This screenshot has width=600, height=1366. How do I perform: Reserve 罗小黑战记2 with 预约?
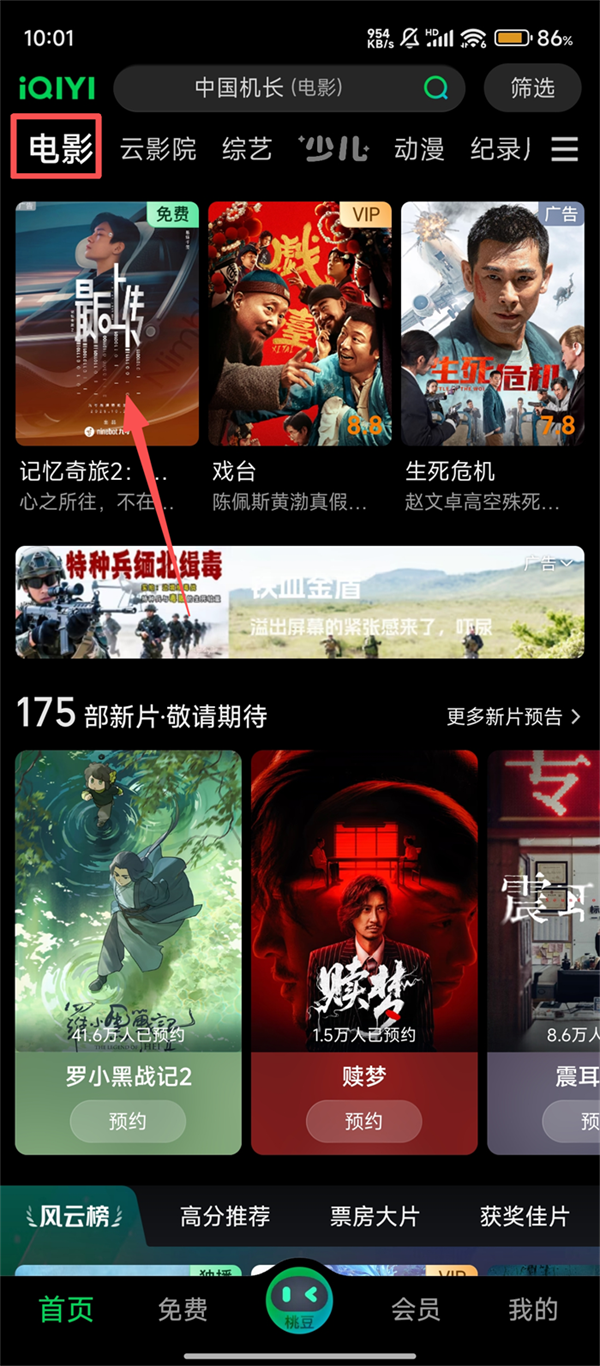(128, 1121)
